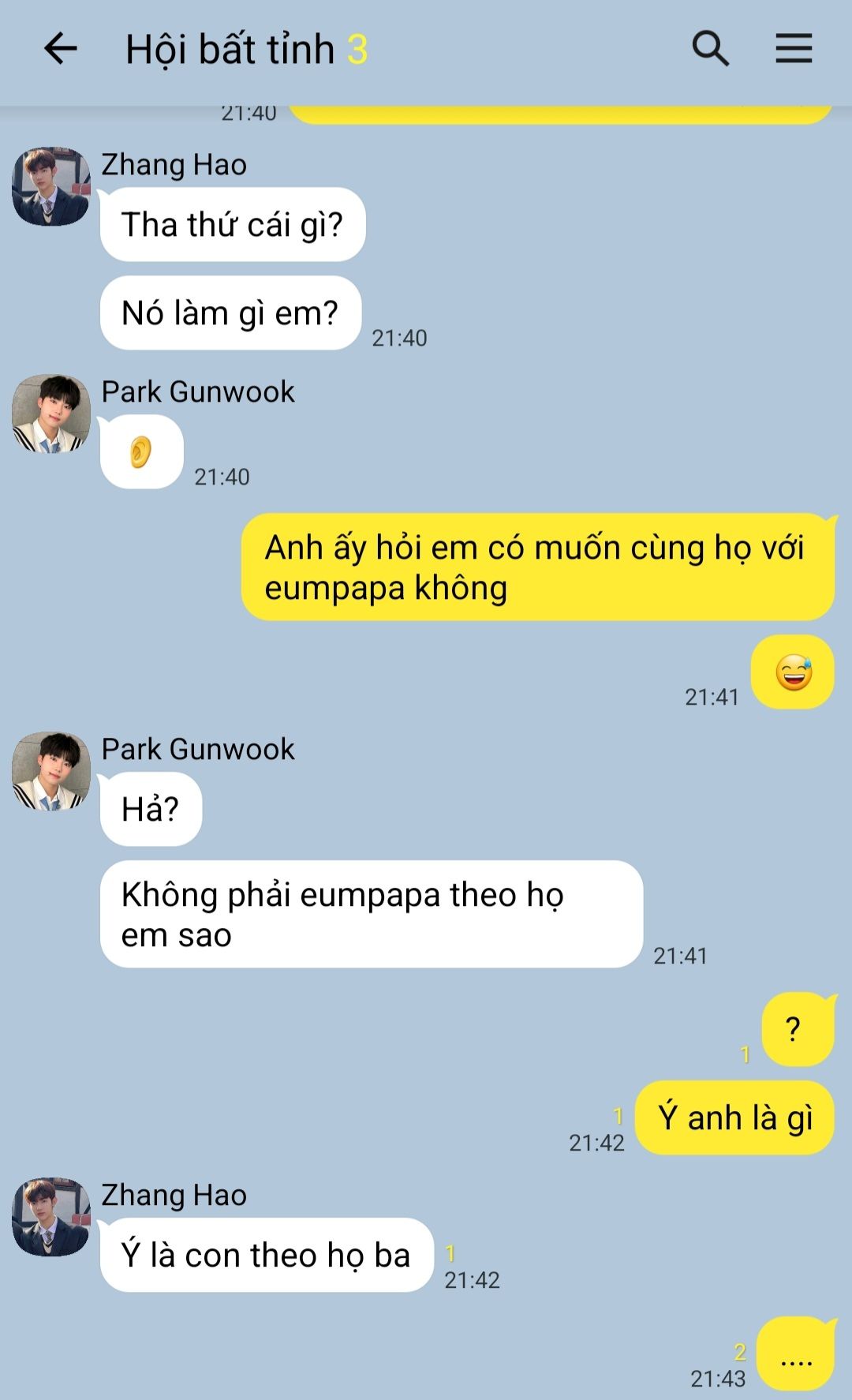Viewport: 852px width, 1400px height.
Task: Open Park Gunwook's avatar above "Hả?"
Action: (51, 771)
